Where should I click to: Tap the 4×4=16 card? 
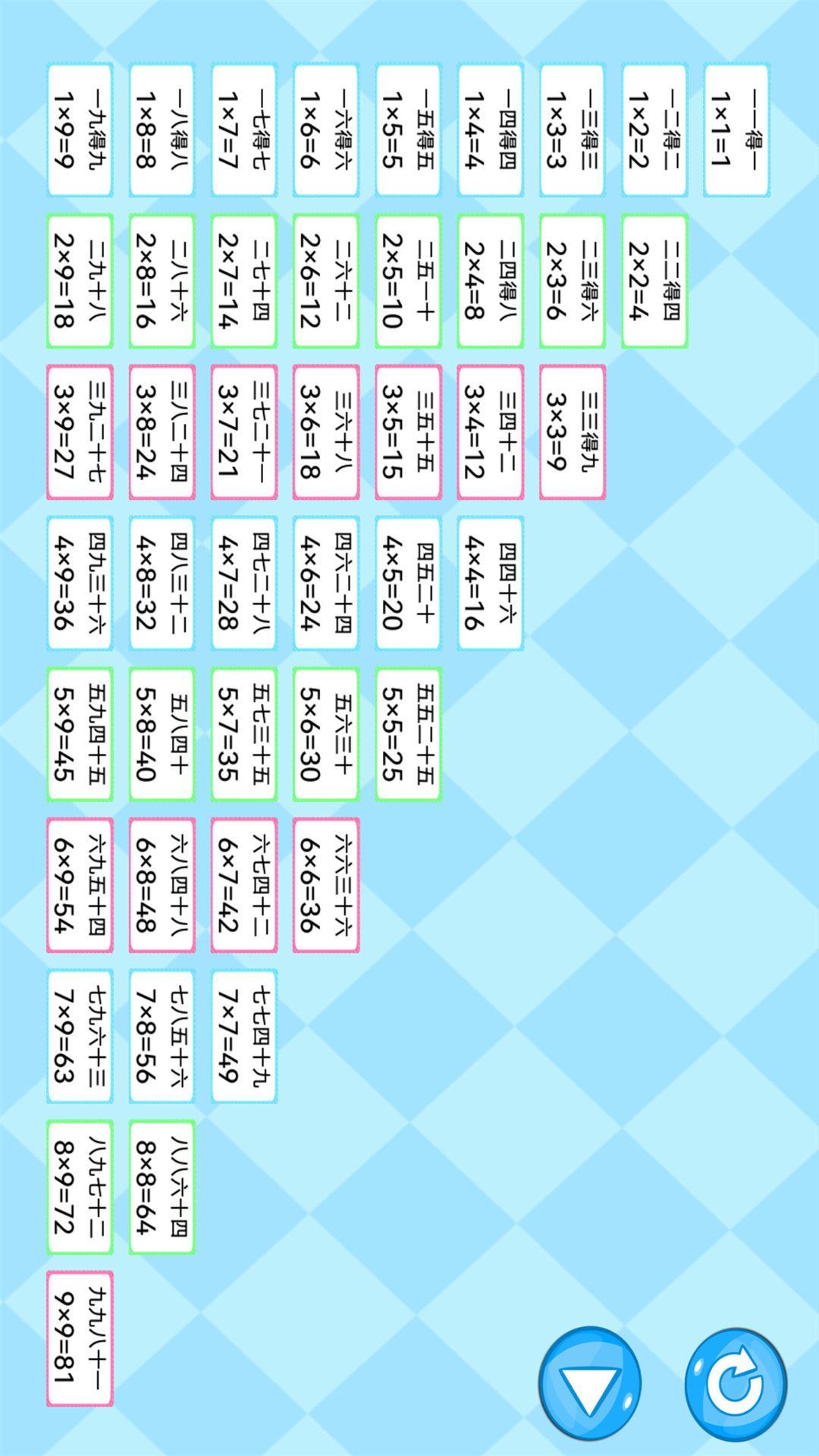[490, 583]
